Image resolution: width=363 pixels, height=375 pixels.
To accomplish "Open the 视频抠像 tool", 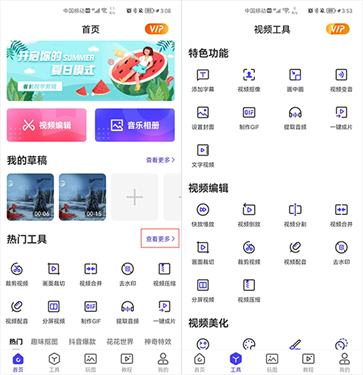I will click(249, 80).
